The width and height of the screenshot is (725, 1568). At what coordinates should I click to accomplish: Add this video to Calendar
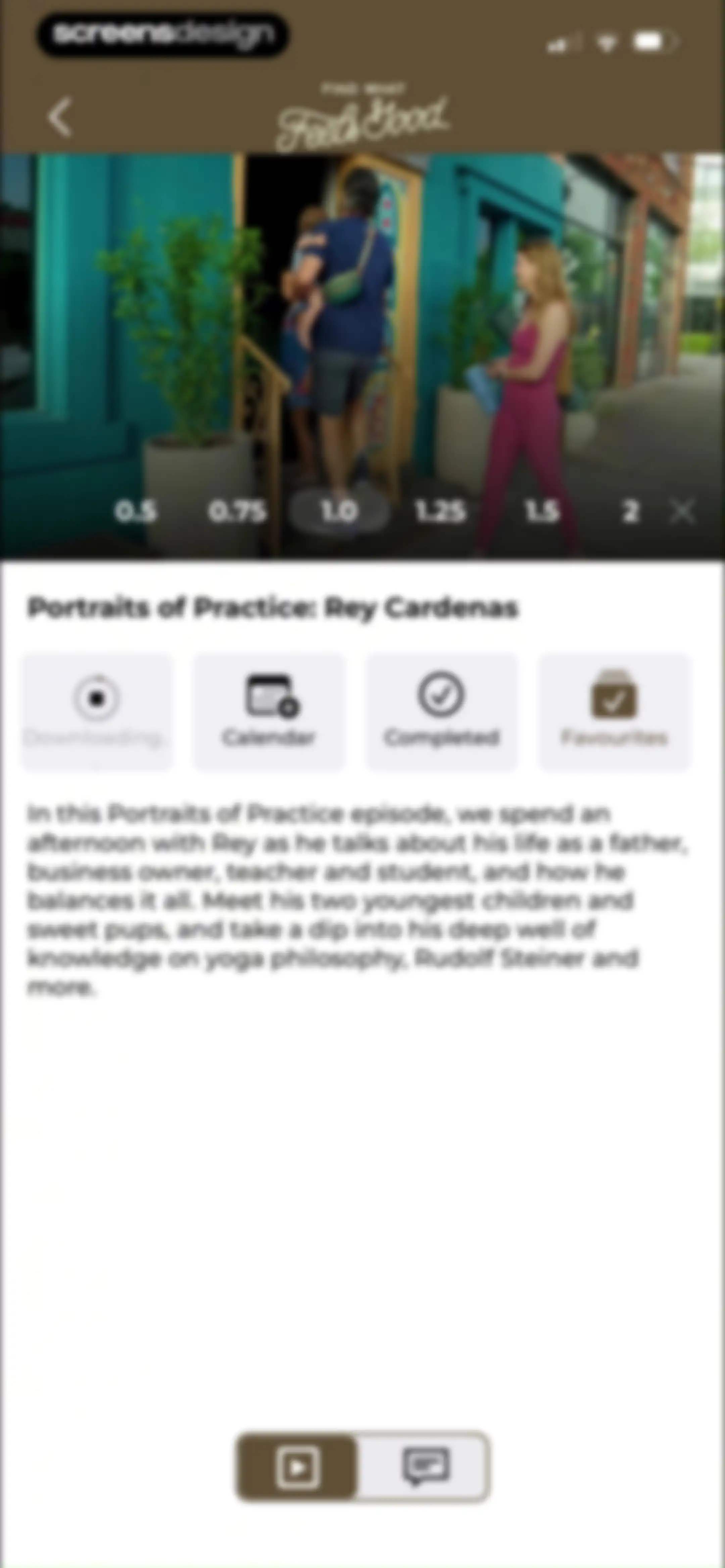269,711
